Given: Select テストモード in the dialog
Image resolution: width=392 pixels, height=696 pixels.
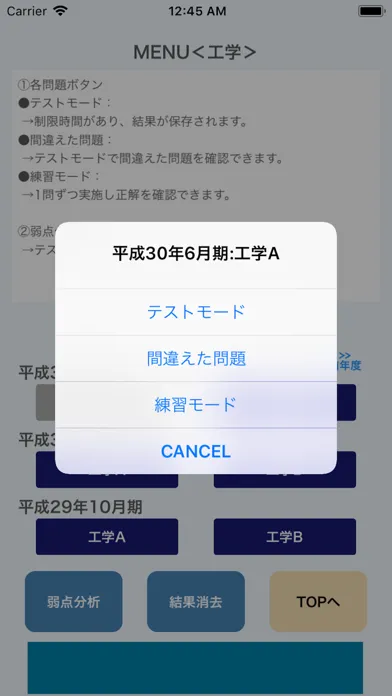Looking at the screenshot, I should pyautogui.click(x=196, y=312).
